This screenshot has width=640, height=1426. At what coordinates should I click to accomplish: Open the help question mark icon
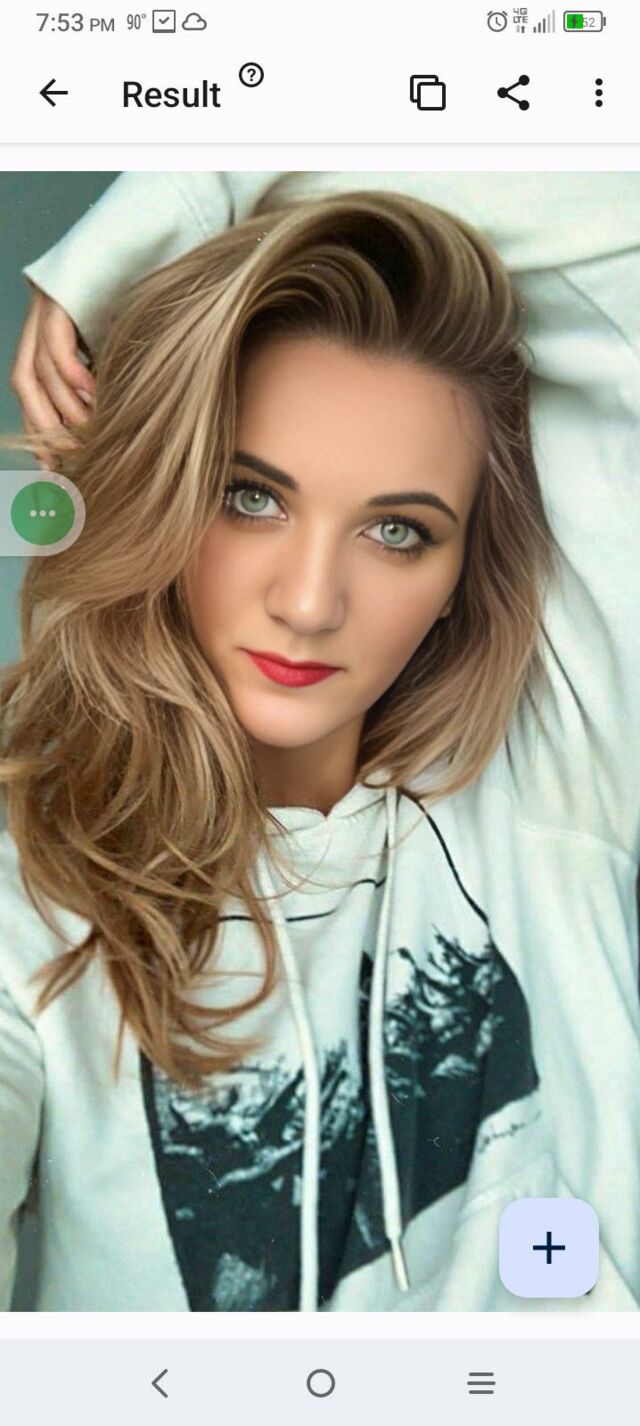point(251,75)
